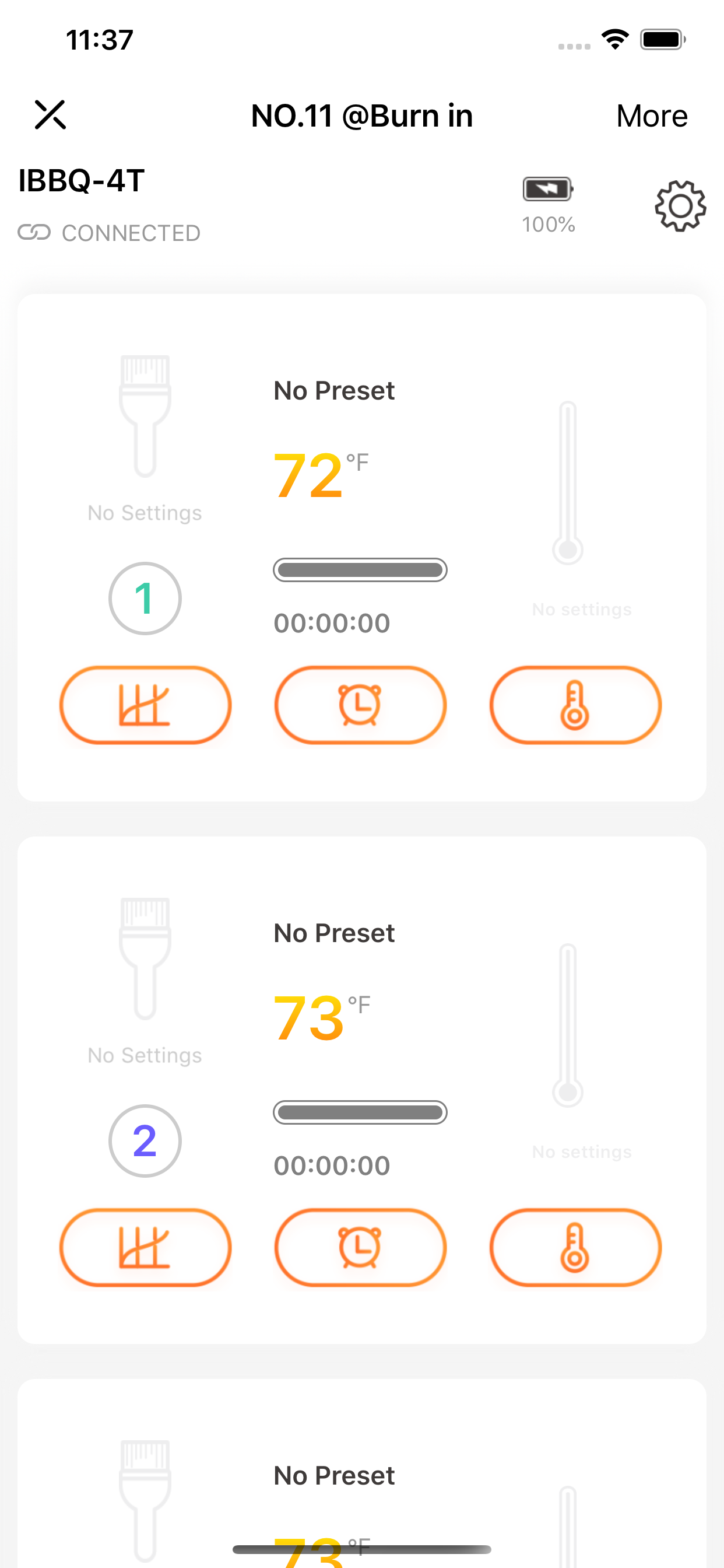Set target temperature for probe 2
724x1568 pixels.
tap(575, 1247)
